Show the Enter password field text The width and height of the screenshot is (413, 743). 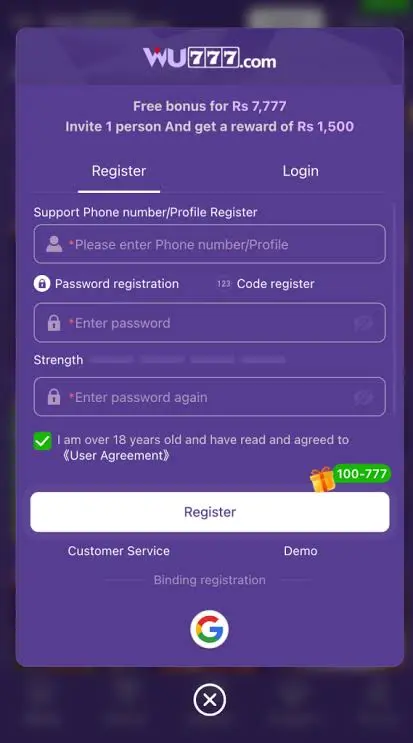(363, 324)
